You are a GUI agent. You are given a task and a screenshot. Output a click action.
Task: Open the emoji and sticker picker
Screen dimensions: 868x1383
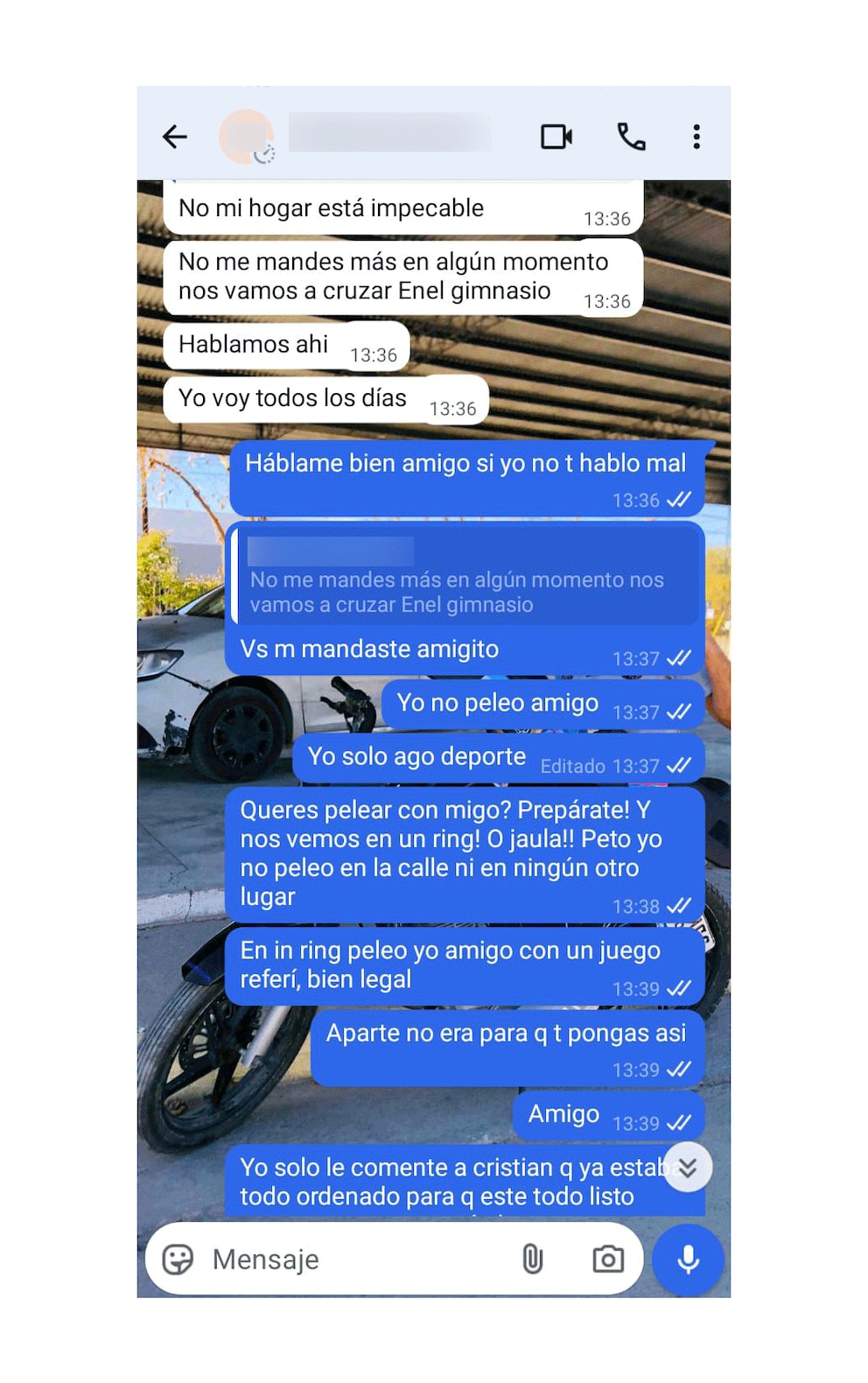tap(178, 1260)
